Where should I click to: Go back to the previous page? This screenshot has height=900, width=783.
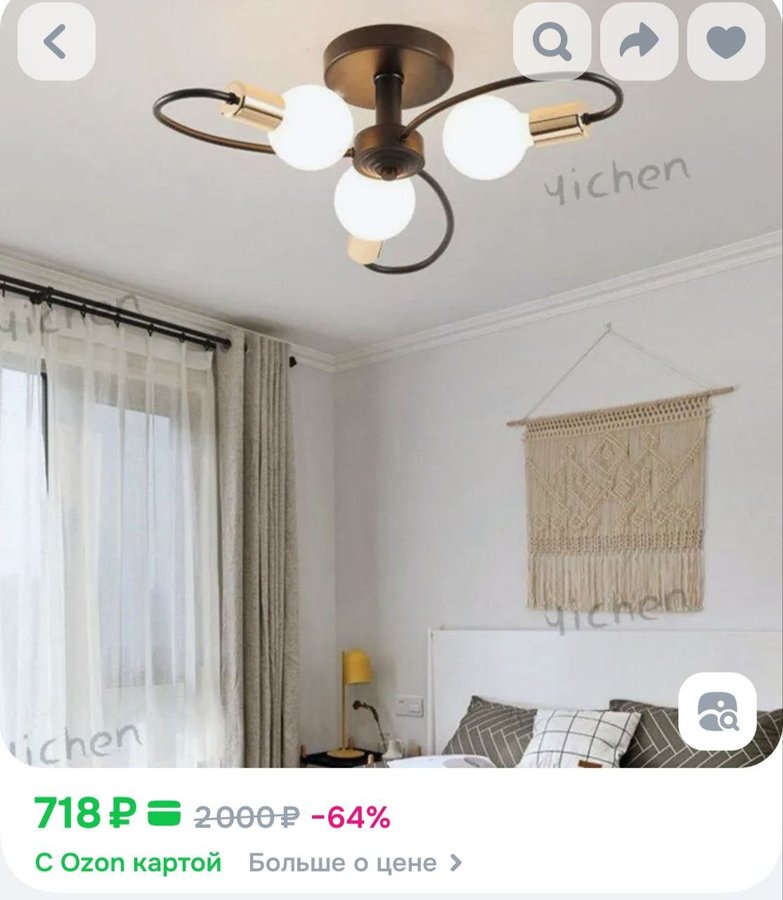pos(56,42)
